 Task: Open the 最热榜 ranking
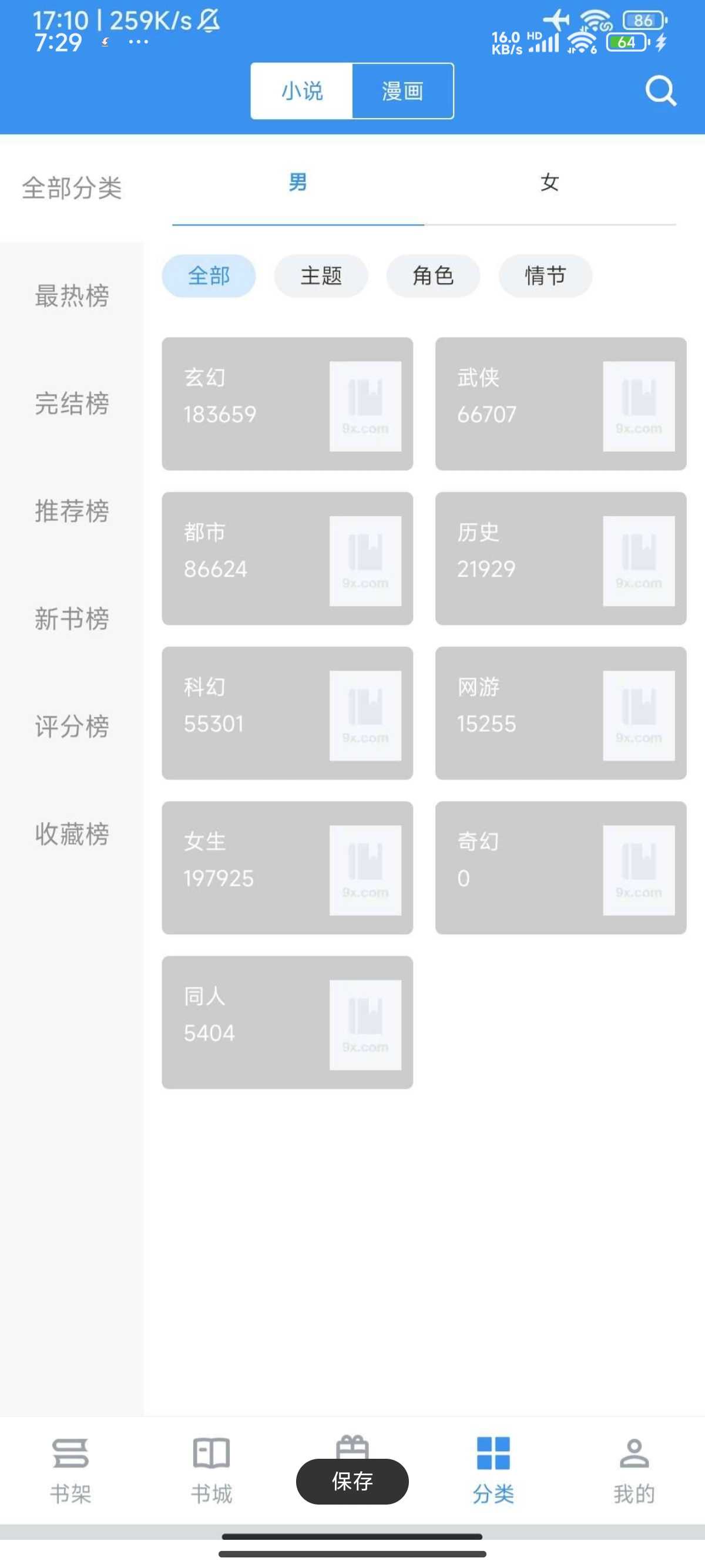[72, 296]
